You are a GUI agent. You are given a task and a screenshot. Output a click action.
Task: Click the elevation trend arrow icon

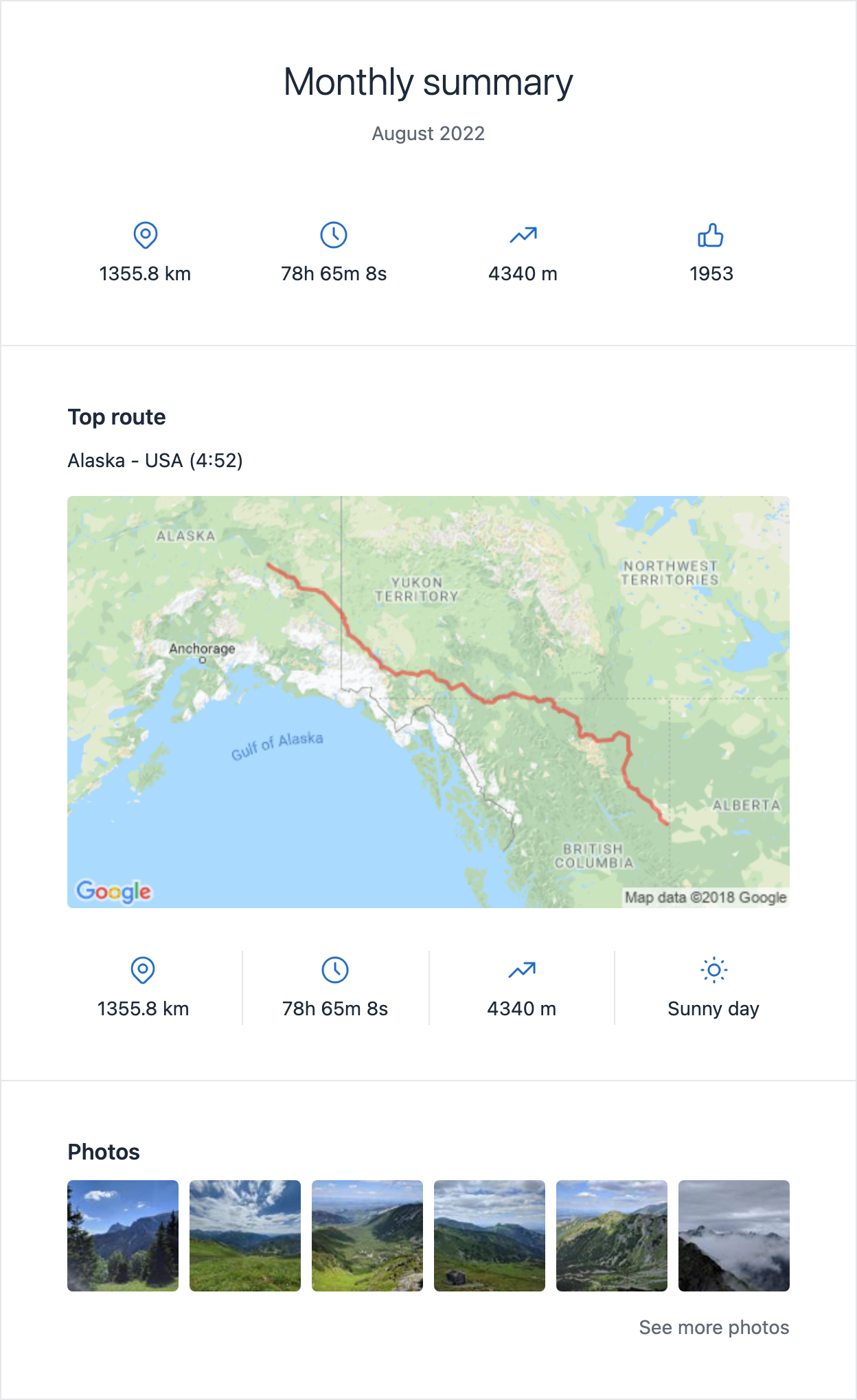pyautogui.click(x=523, y=234)
